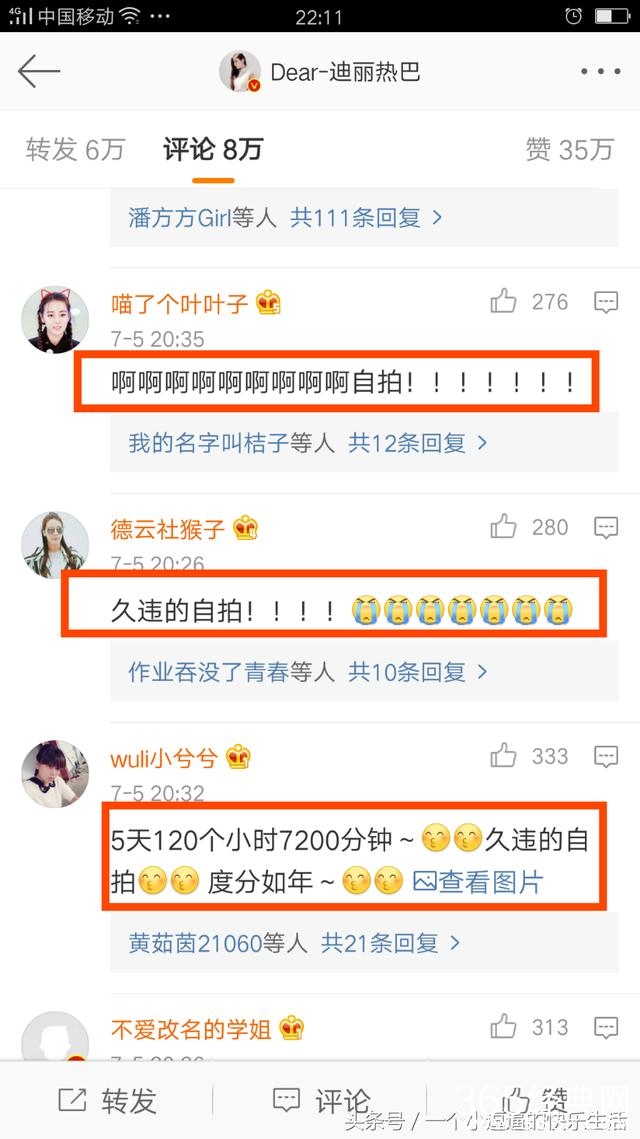640x1139 pixels.
Task: Reply to 德云社猴子's comment
Action: click(x=605, y=528)
